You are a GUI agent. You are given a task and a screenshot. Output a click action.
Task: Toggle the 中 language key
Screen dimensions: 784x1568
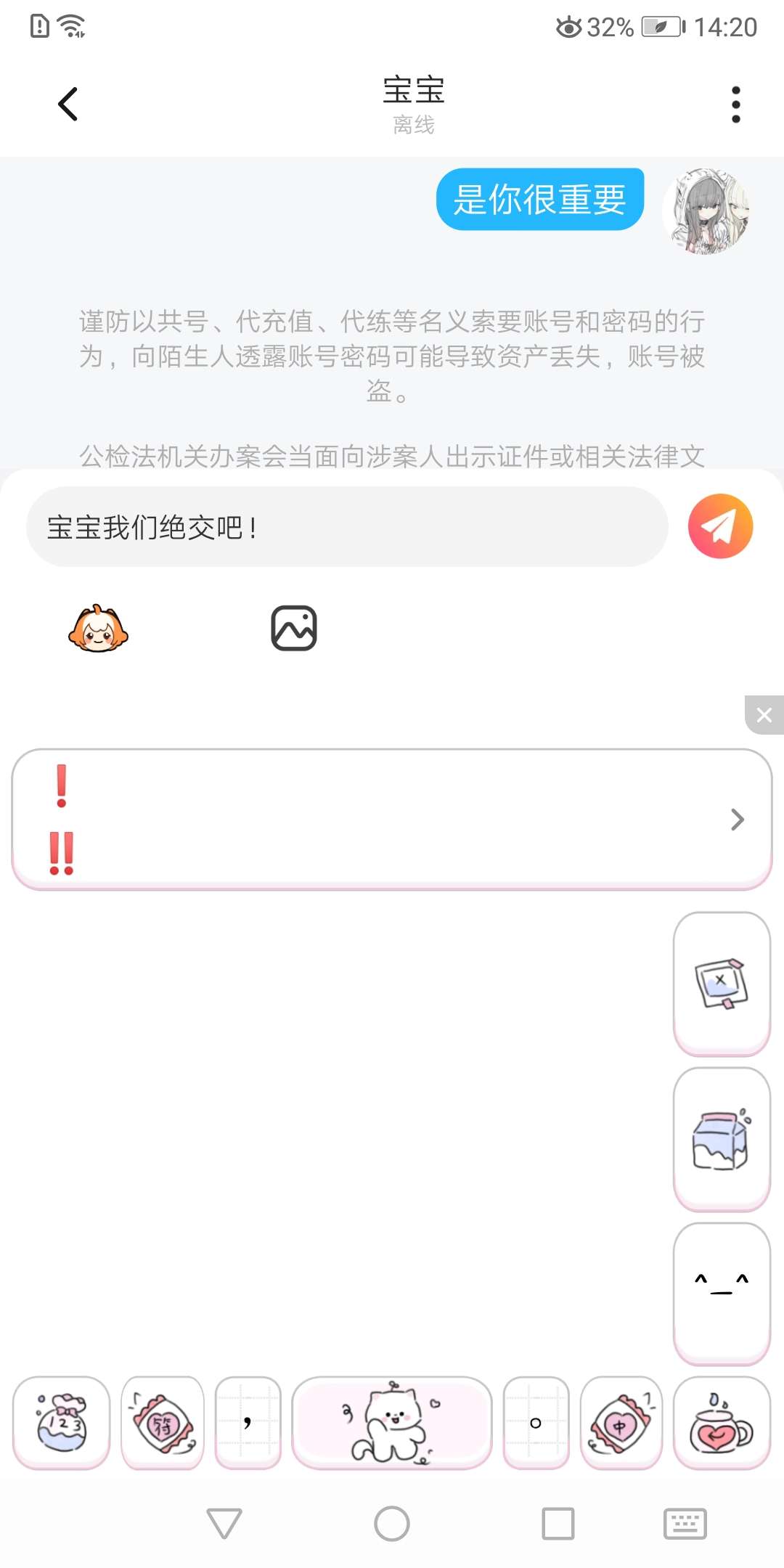[621, 1423]
